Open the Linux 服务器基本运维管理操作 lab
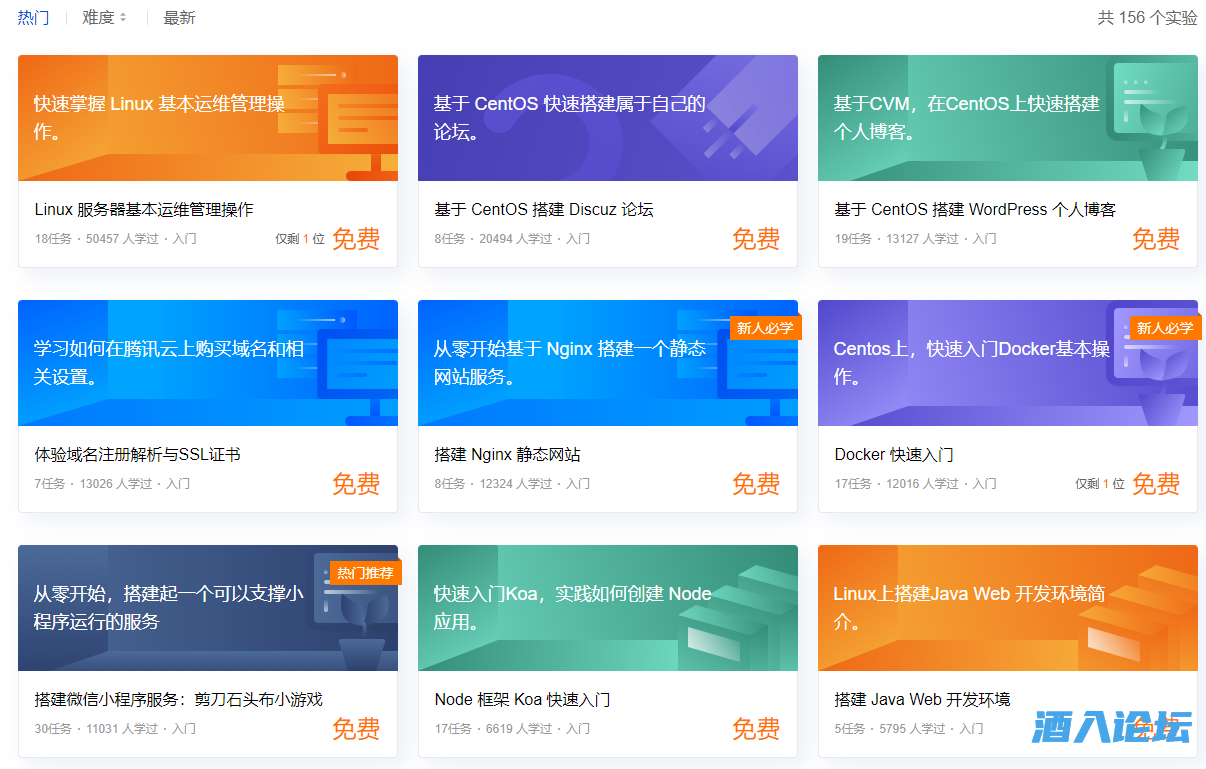 144,210
